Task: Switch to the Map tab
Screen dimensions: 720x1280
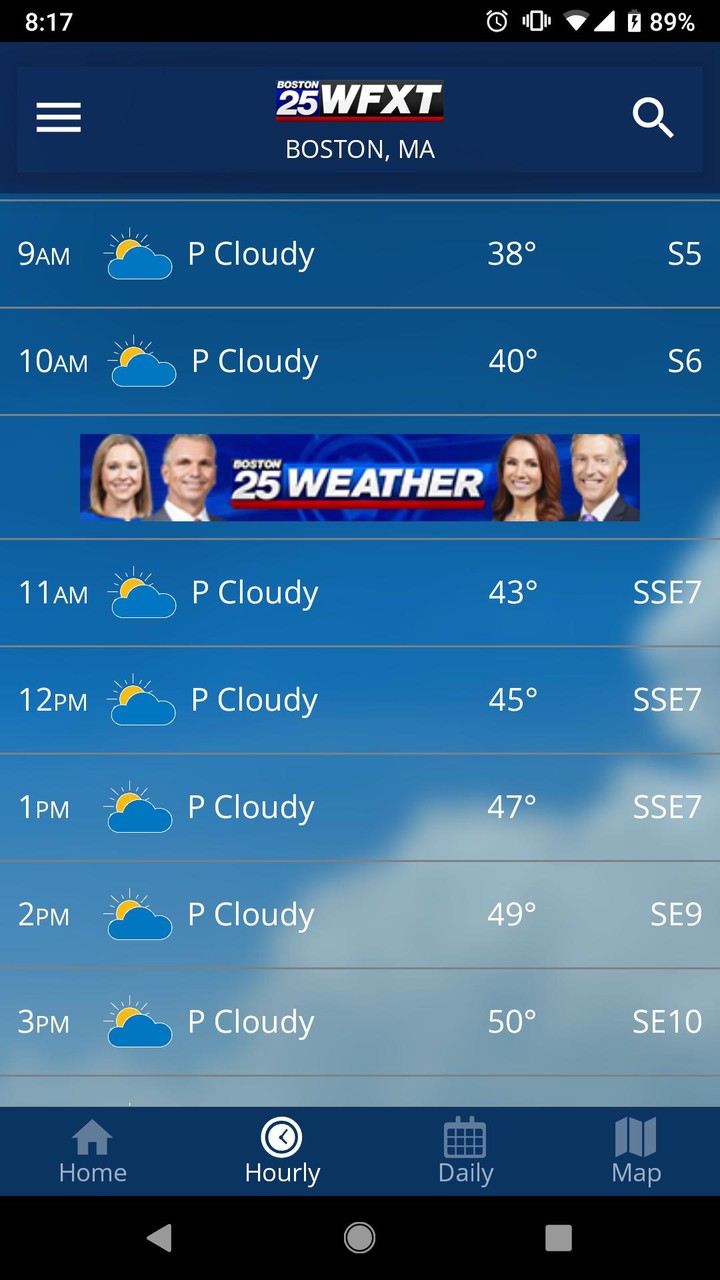Action: (636, 1151)
